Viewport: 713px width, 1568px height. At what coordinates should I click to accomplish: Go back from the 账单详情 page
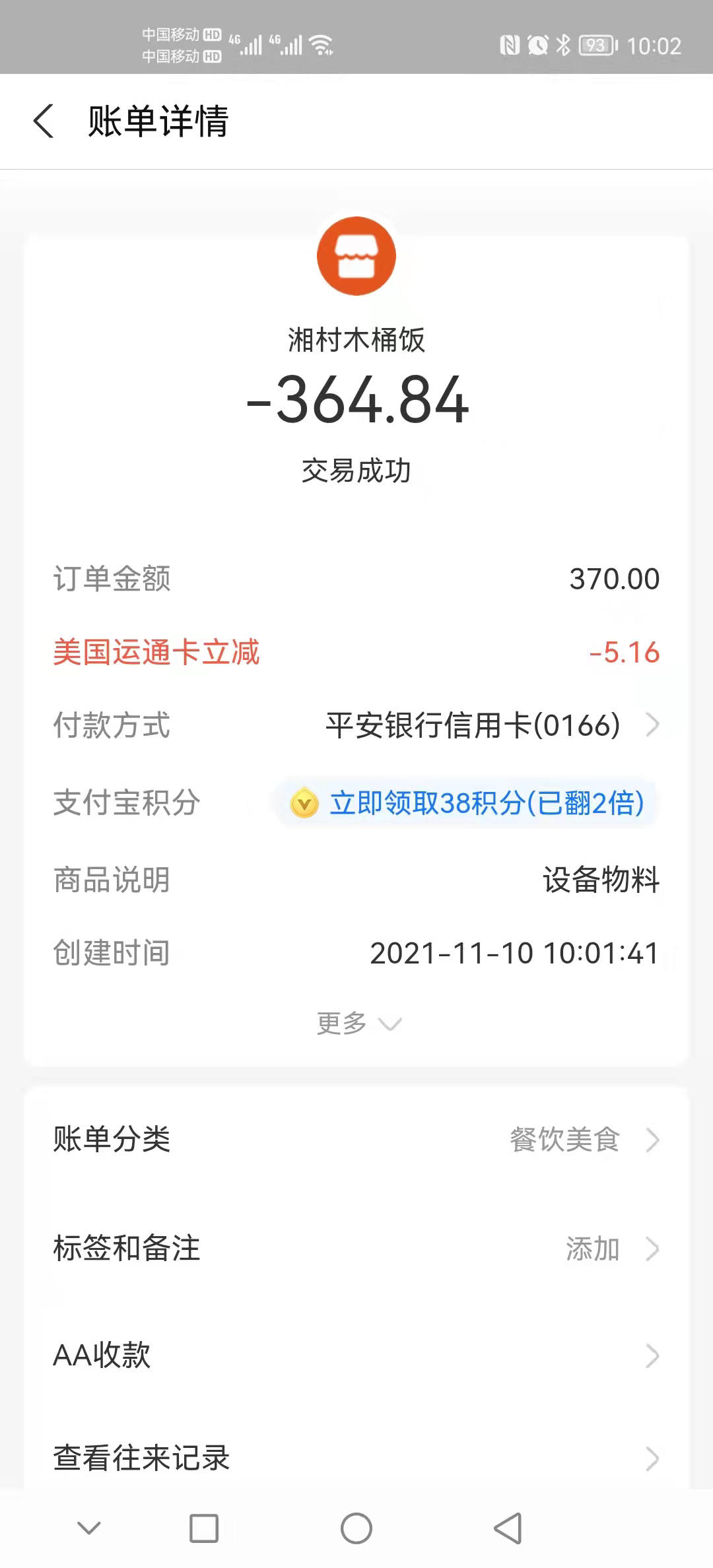tap(44, 121)
